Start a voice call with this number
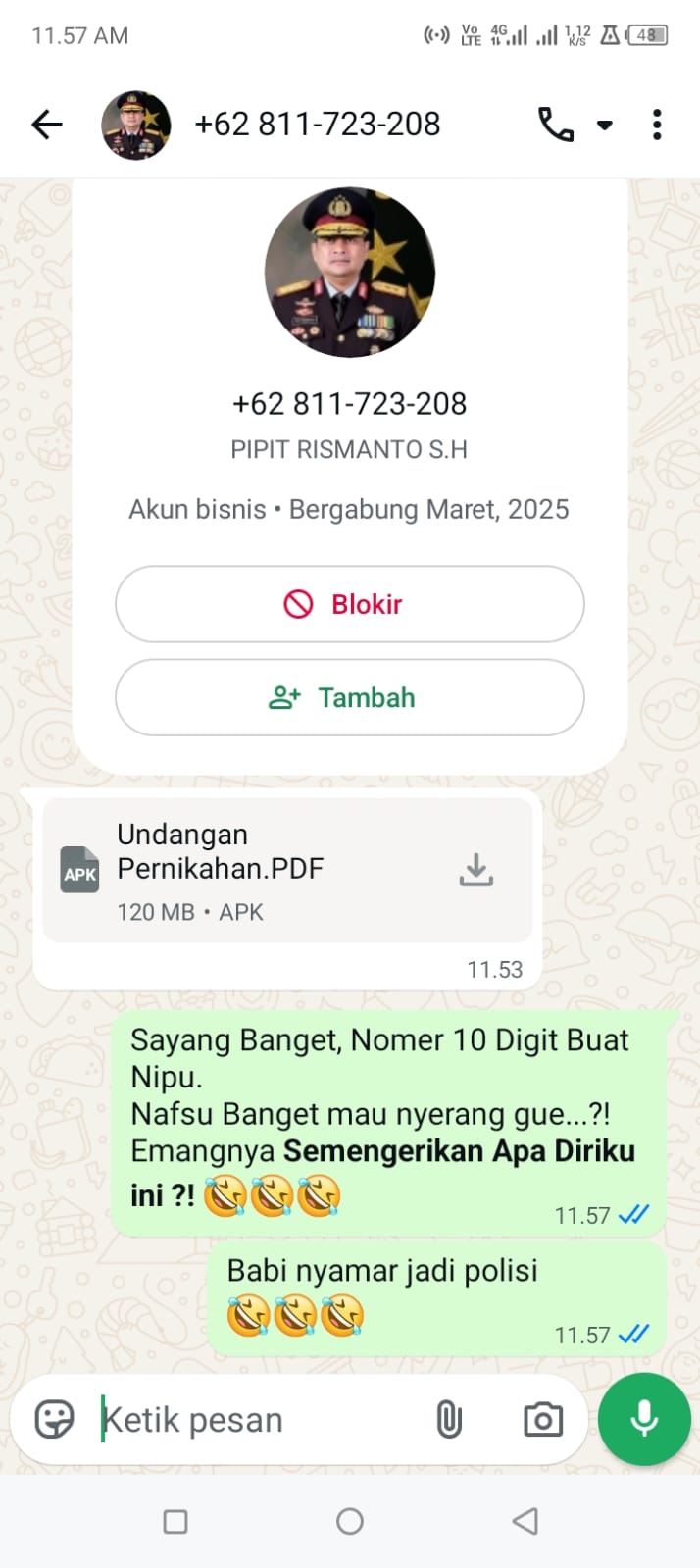This screenshot has height=1568, width=700. click(555, 125)
